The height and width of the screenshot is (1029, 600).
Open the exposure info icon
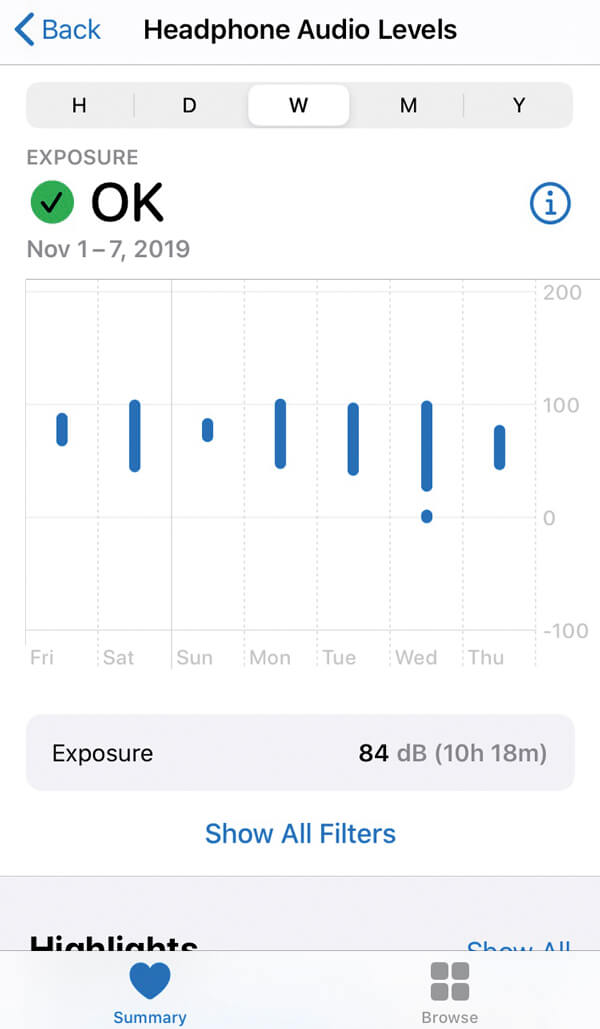click(x=549, y=204)
